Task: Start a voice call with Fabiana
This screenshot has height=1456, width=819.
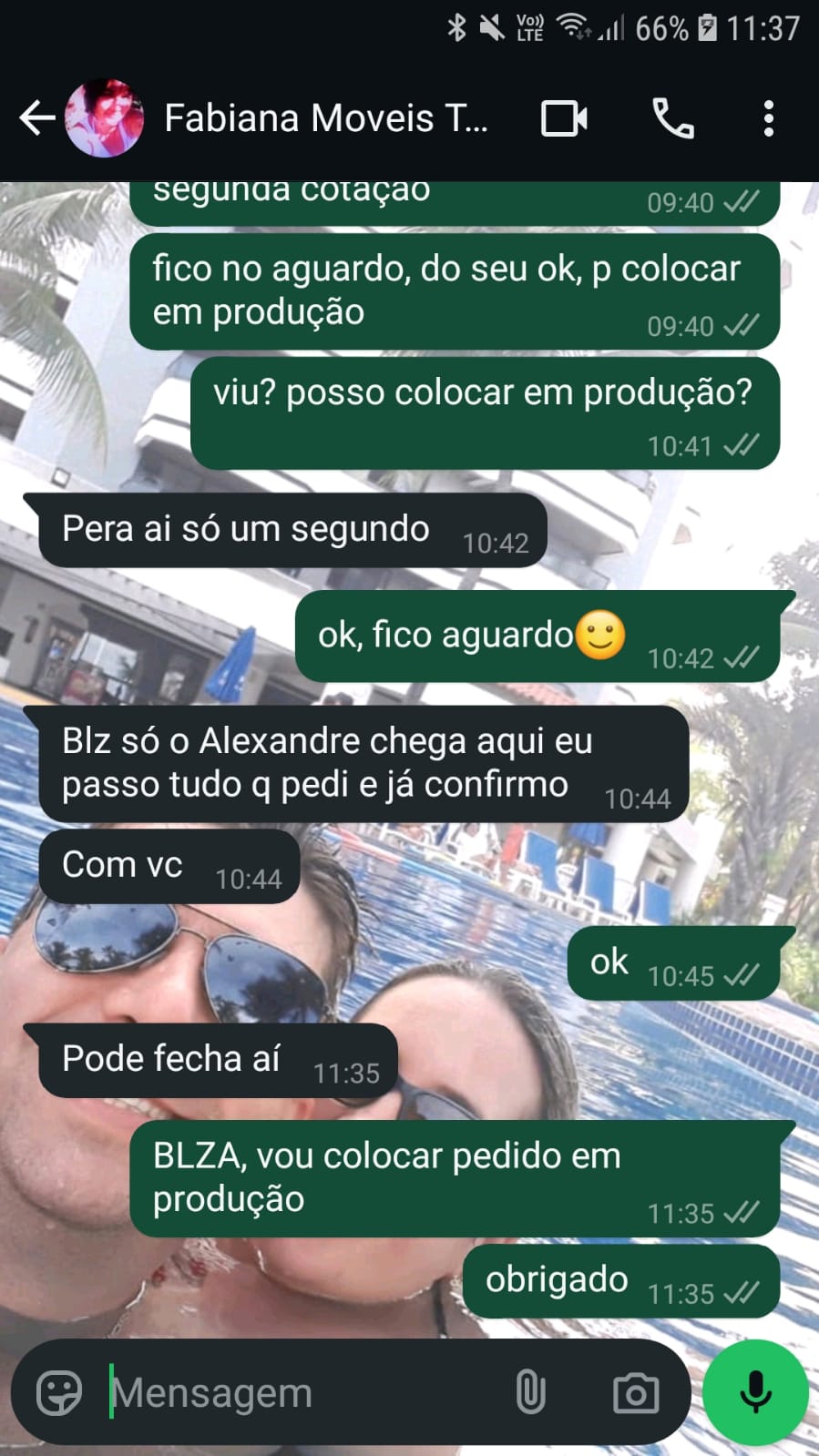Action: [x=673, y=118]
